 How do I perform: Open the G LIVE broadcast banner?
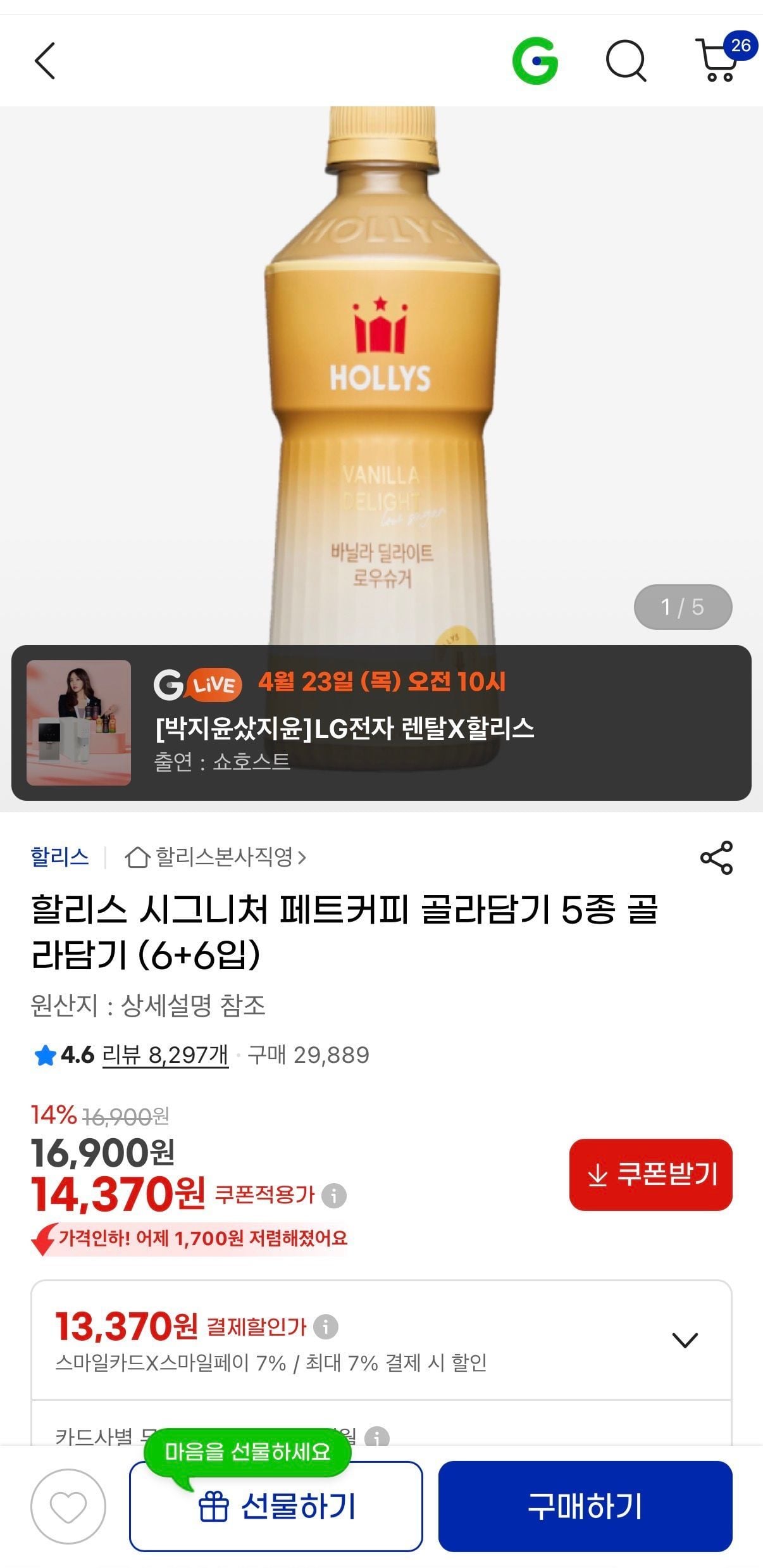pos(381,722)
